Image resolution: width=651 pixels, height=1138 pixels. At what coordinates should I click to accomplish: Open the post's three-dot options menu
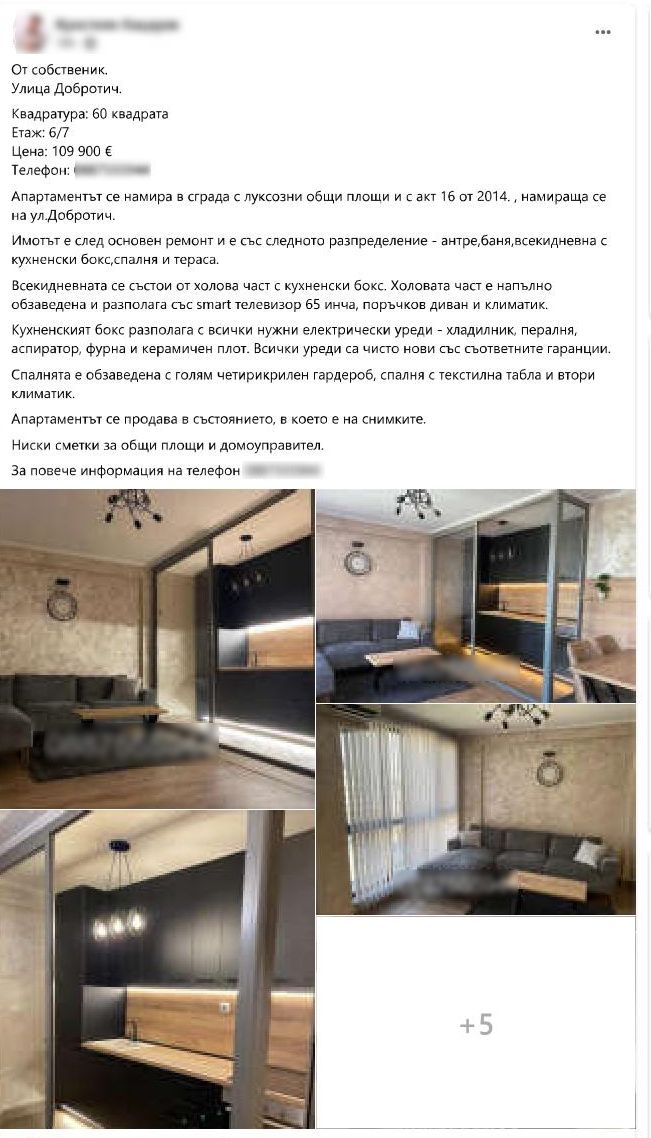tap(603, 32)
